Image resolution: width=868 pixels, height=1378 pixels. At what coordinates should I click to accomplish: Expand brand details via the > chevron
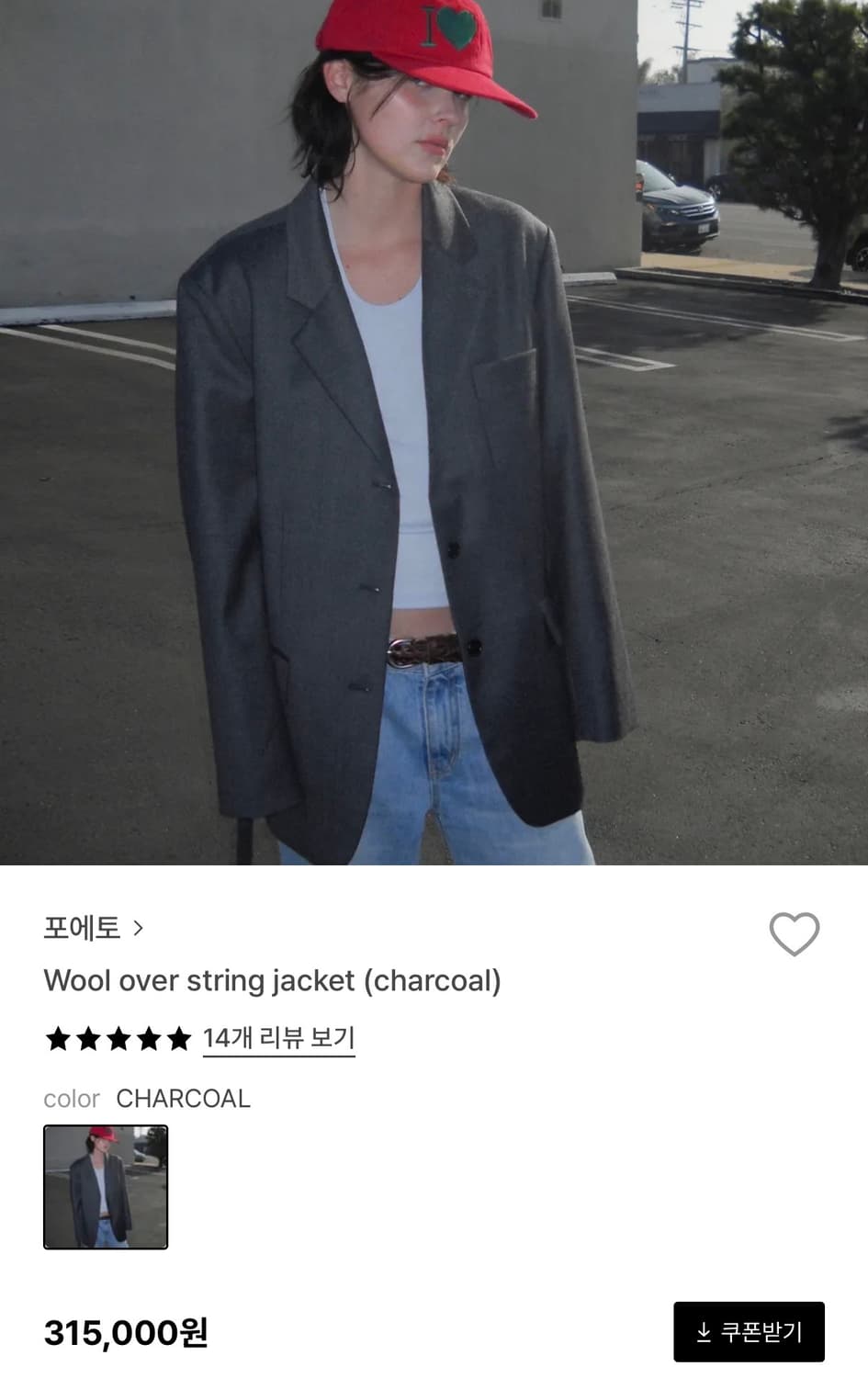(140, 929)
